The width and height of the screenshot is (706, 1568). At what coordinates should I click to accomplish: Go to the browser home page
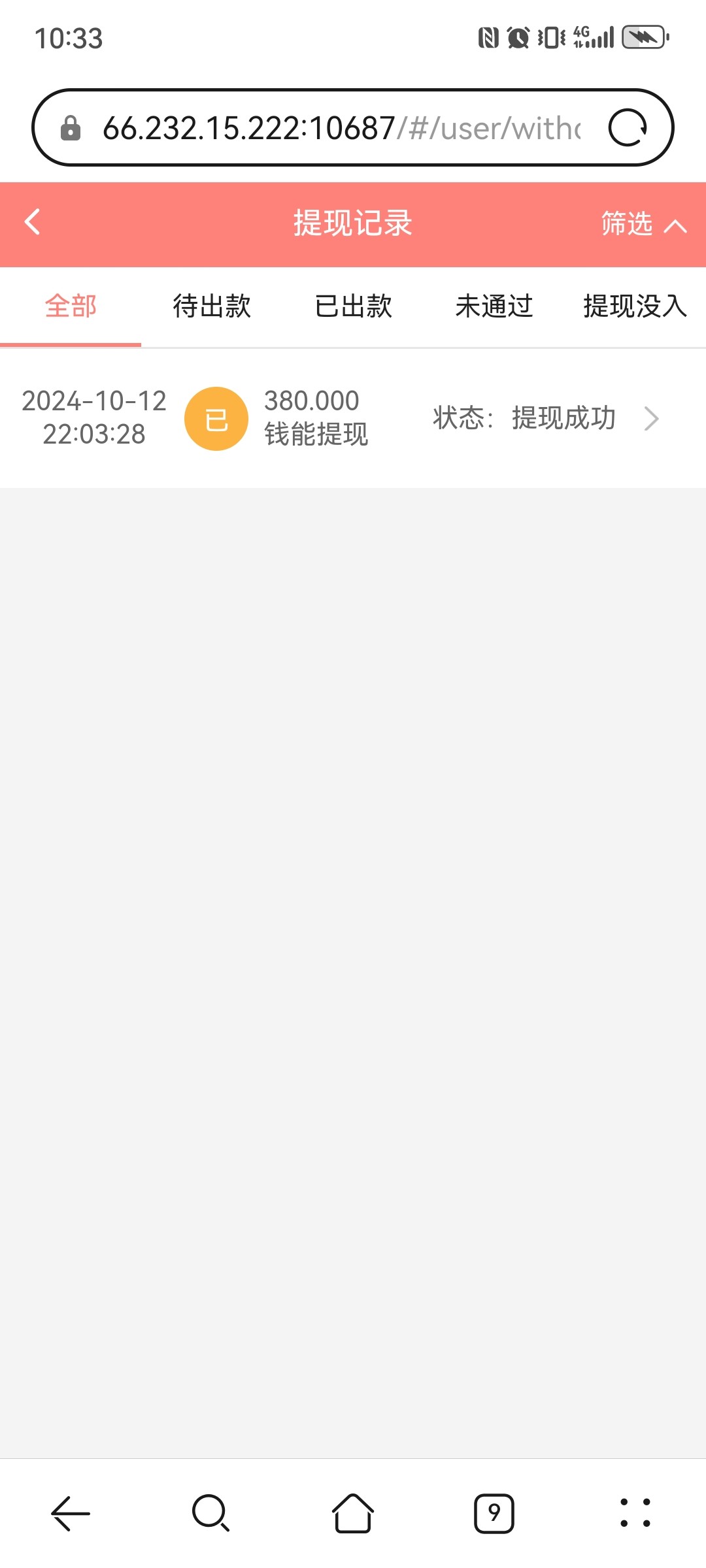tap(353, 1513)
